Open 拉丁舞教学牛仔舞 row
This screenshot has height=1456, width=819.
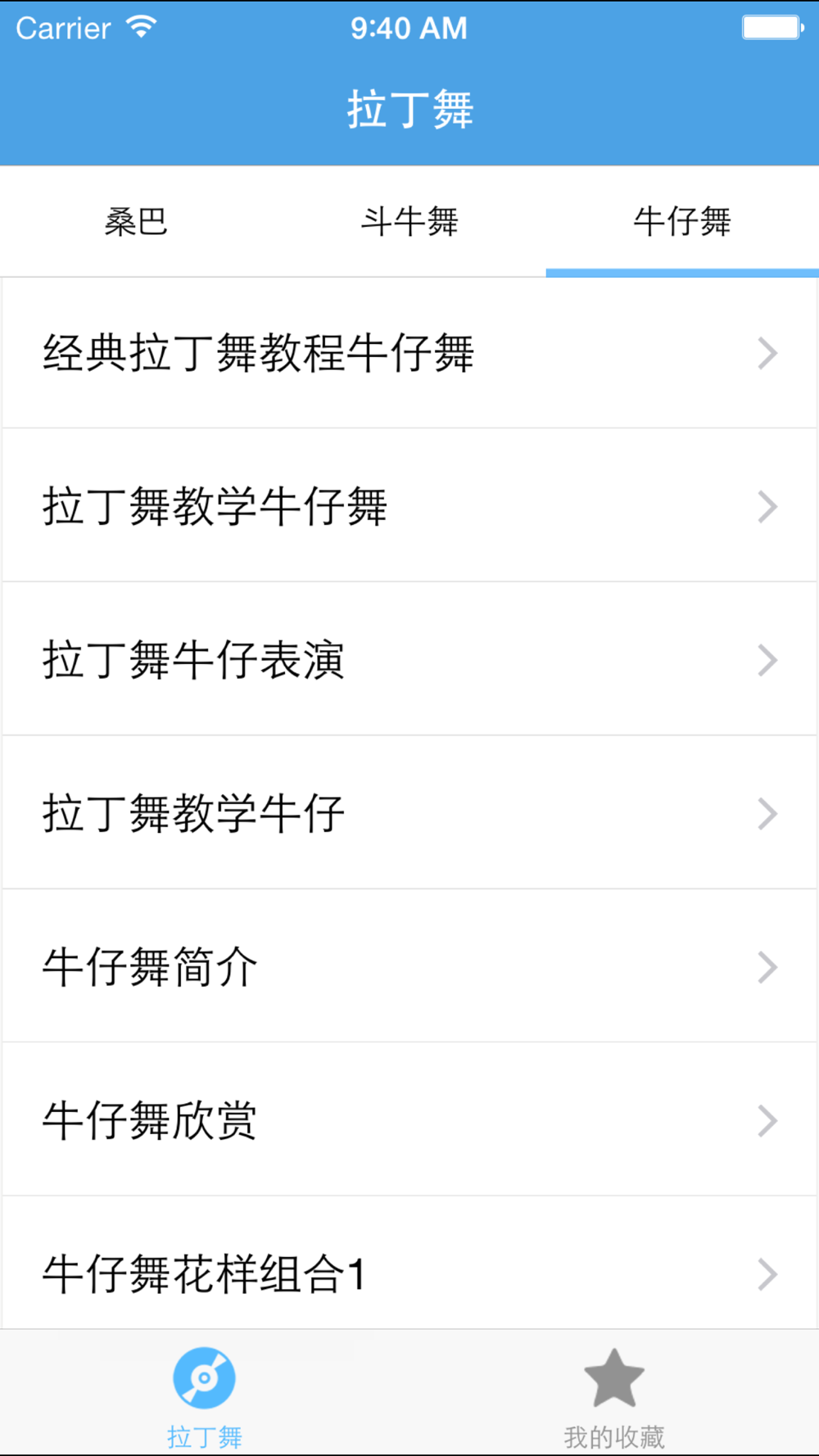tap(409, 505)
